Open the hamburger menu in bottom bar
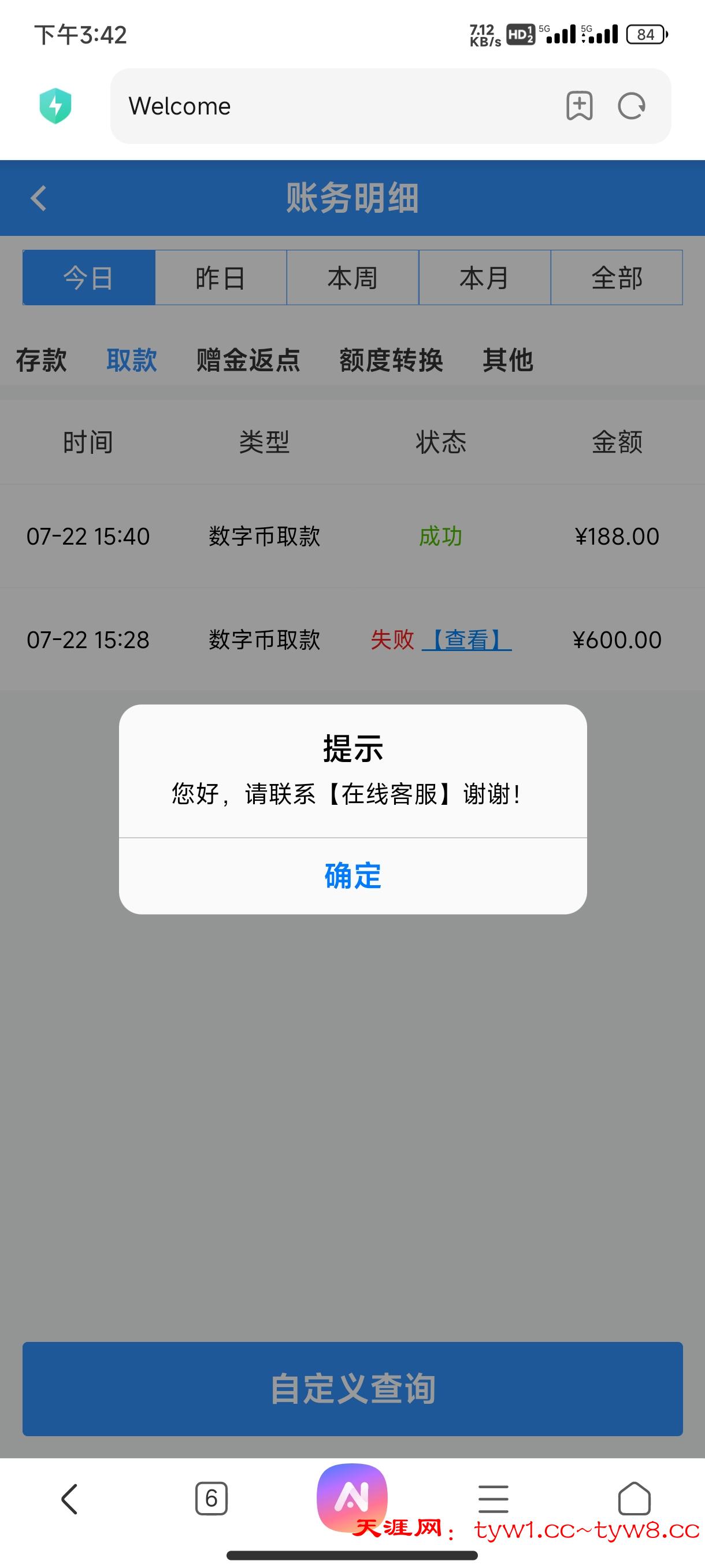 [x=493, y=1499]
